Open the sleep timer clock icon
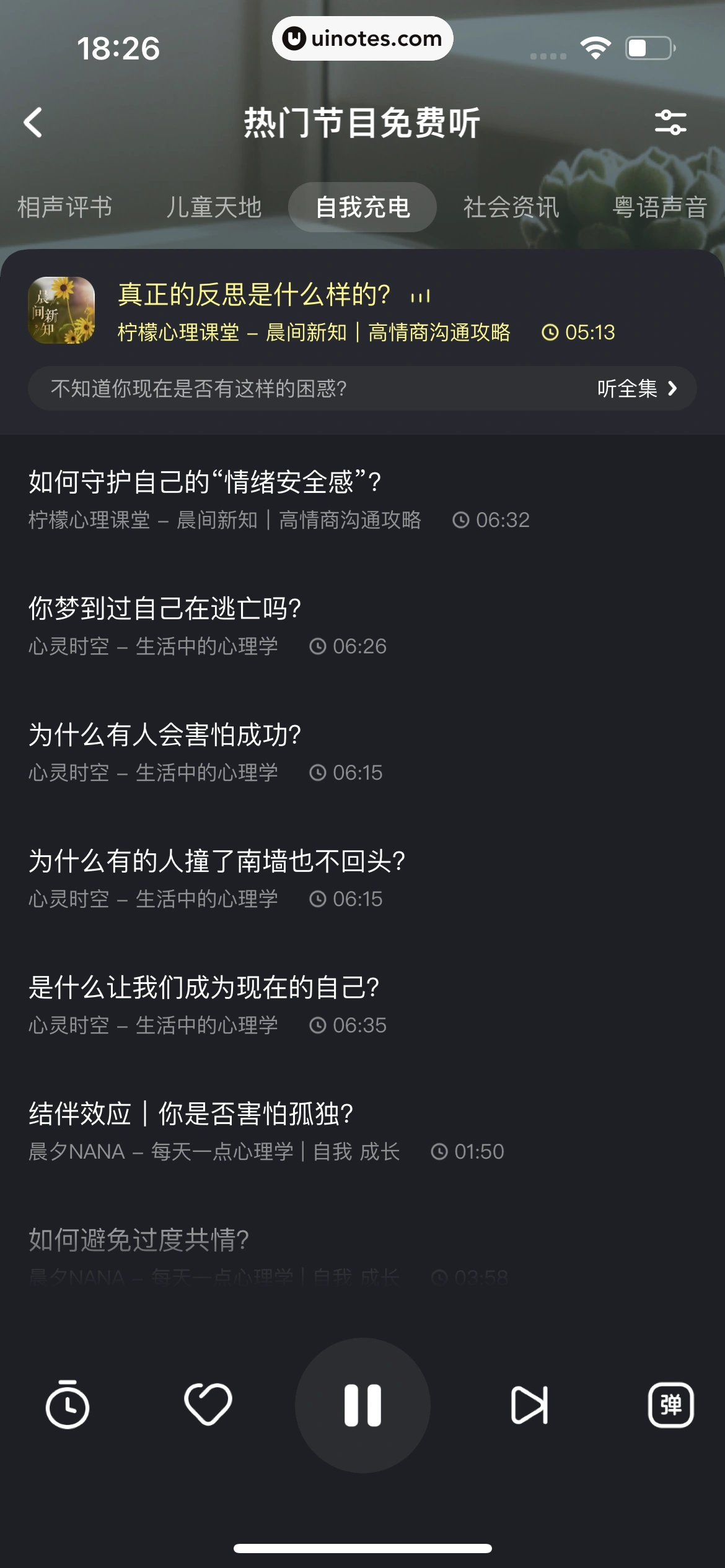 (68, 1406)
